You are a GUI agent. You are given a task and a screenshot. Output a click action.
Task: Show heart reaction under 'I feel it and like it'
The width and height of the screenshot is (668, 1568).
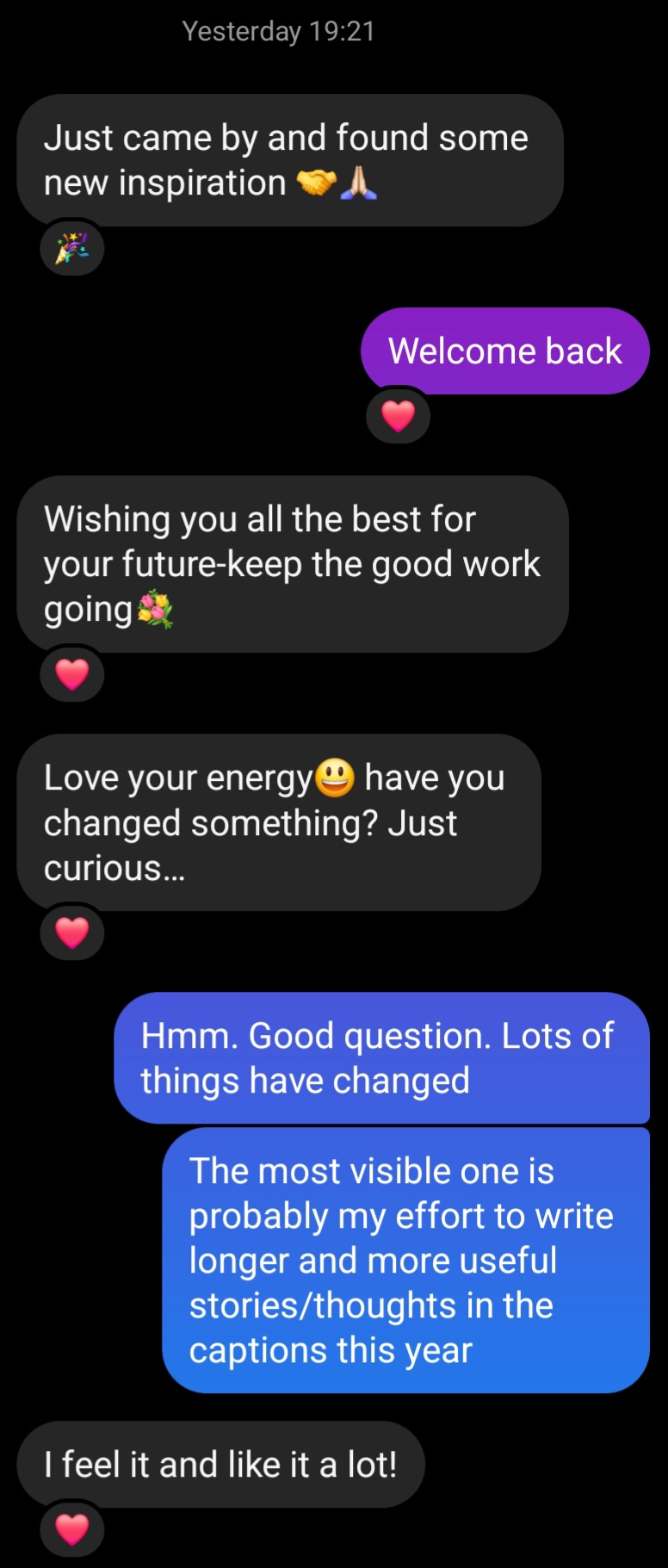tap(72, 1529)
